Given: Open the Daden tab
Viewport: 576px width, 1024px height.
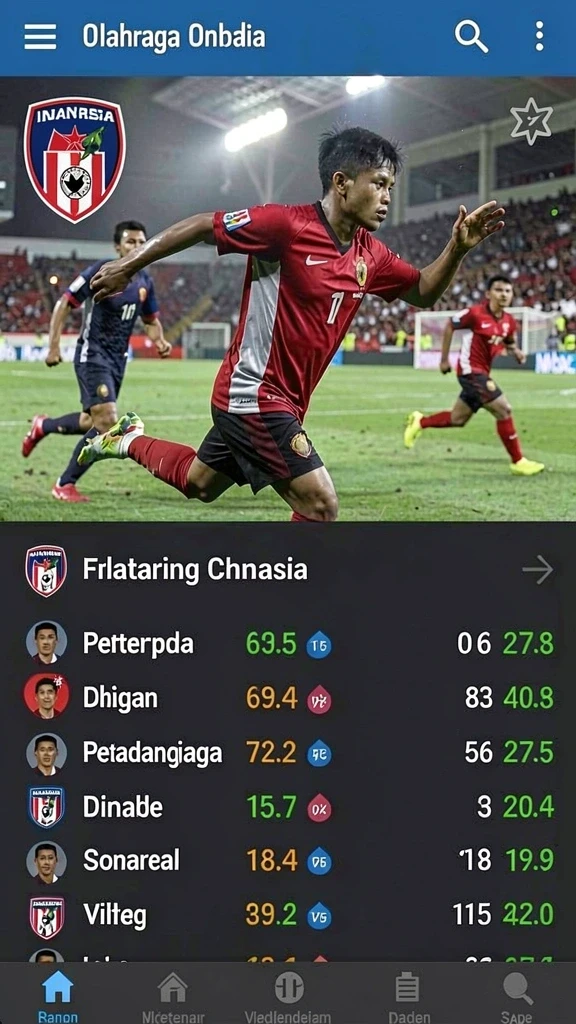Looking at the screenshot, I should pyautogui.click(x=408, y=995).
